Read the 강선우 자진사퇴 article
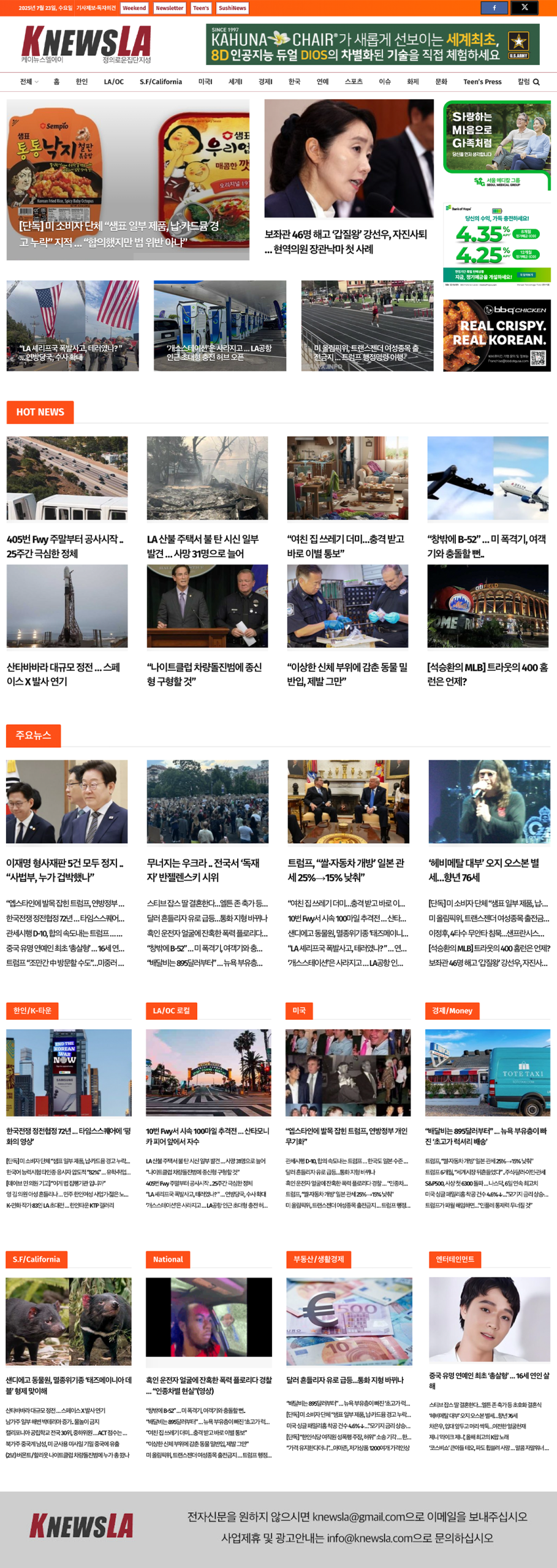Viewport: 557px width, 1568px height. 346,241
